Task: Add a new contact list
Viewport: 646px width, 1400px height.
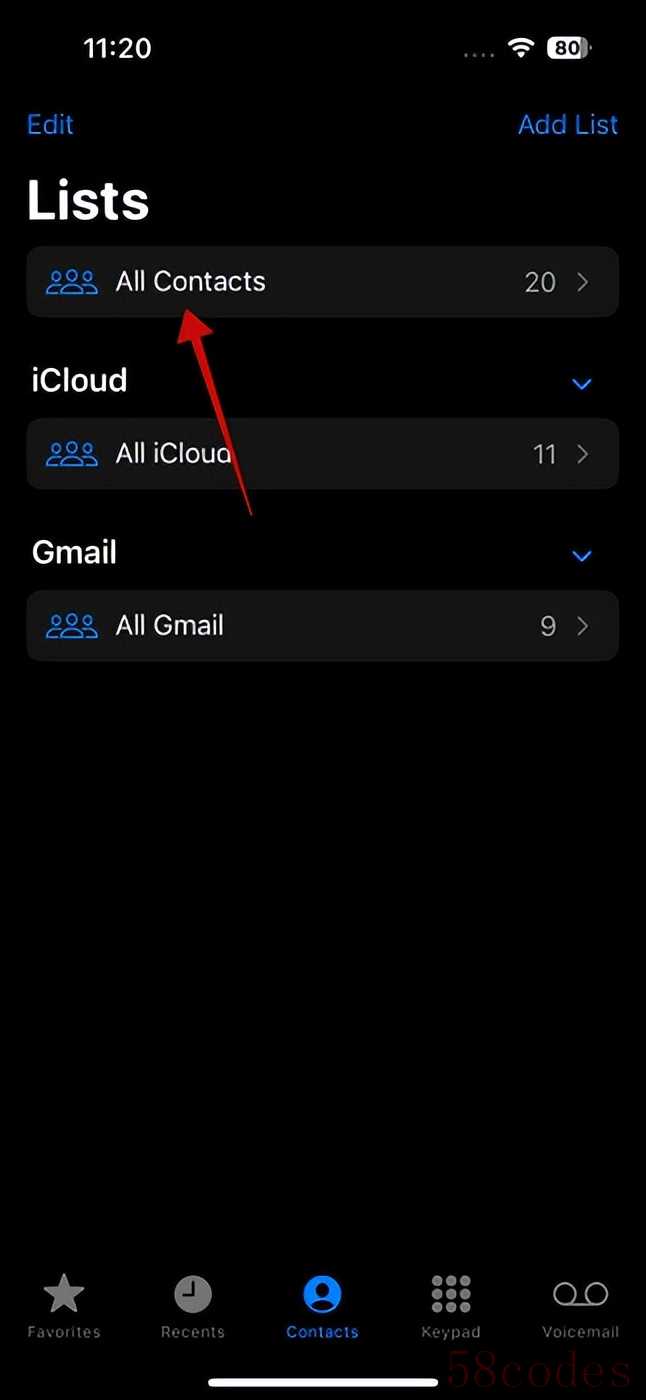Action: click(x=567, y=124)
